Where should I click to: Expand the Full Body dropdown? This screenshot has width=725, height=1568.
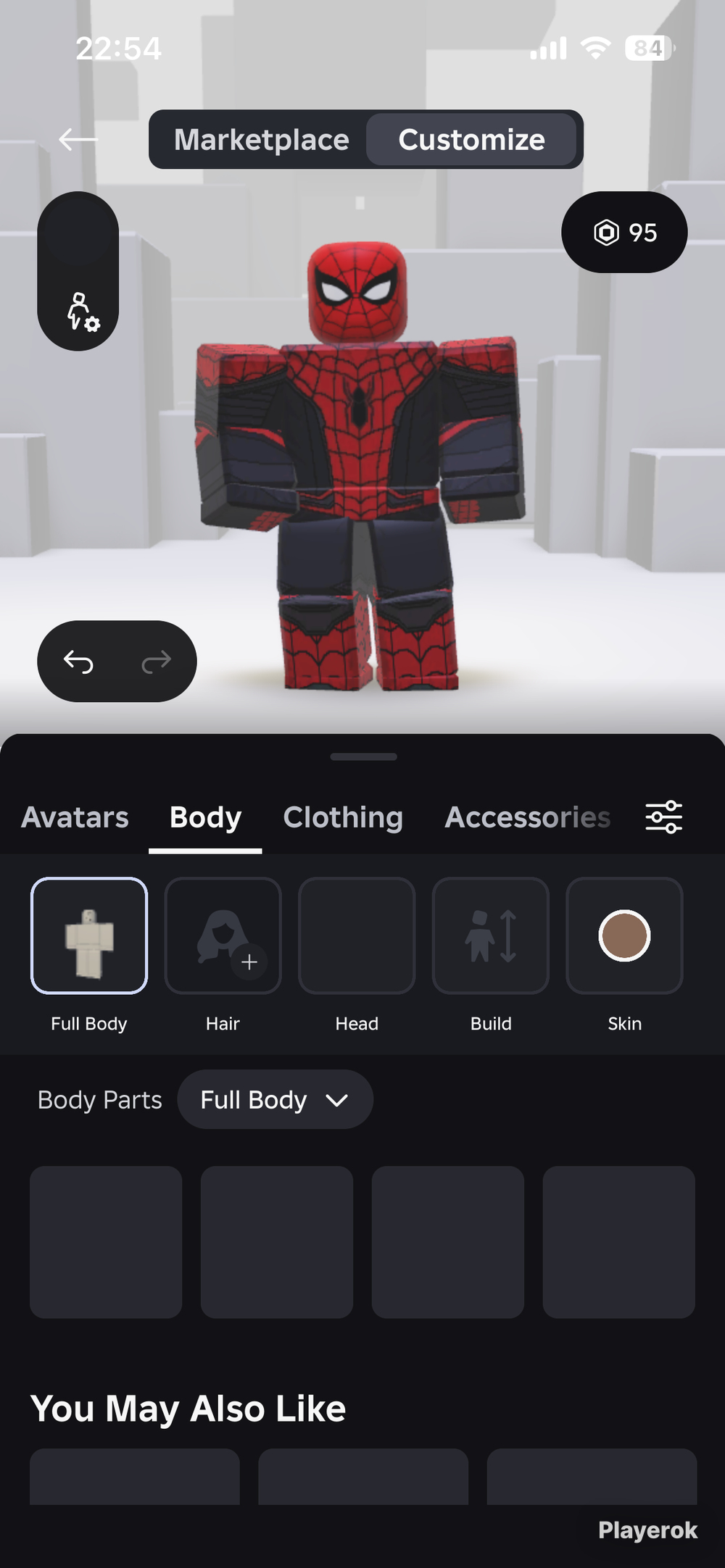tap(275, 1099)
